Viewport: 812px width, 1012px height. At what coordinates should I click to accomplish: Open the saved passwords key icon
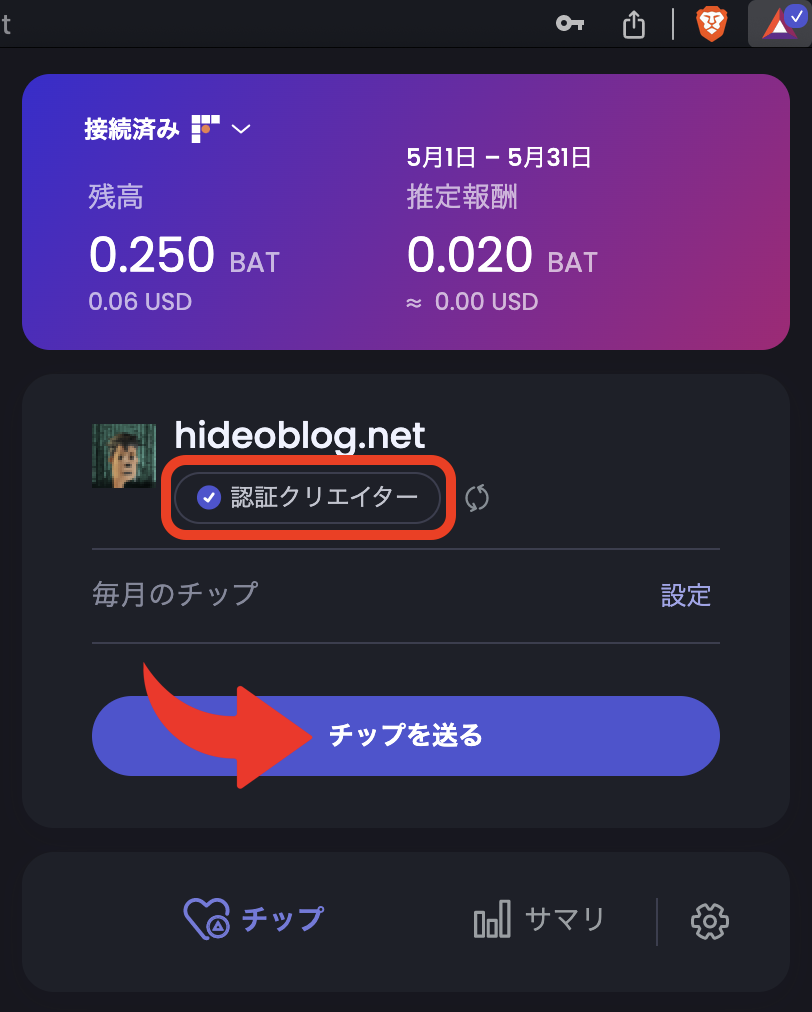pos(570,24)
